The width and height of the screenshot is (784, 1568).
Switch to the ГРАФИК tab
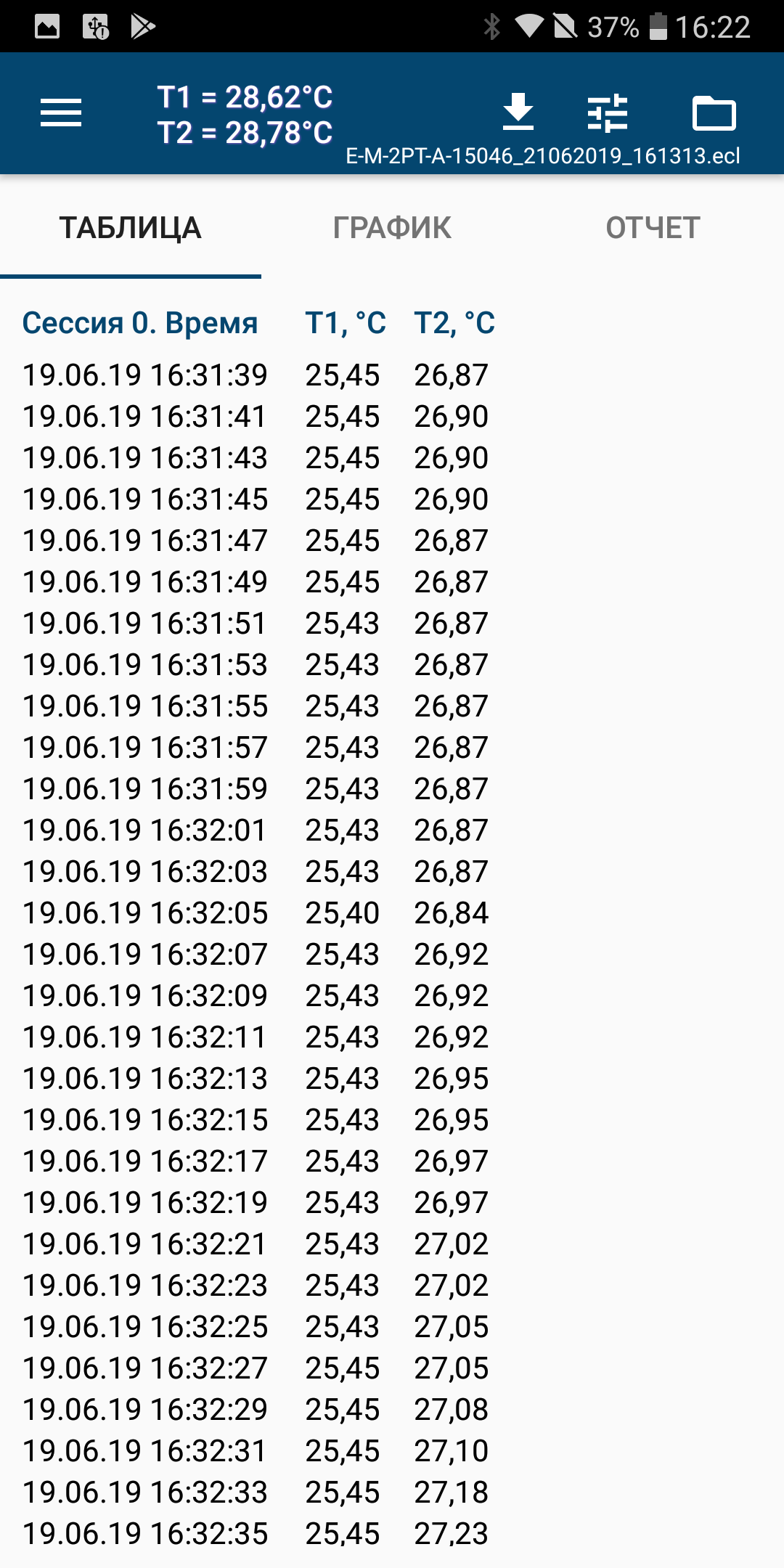(392, 228)
